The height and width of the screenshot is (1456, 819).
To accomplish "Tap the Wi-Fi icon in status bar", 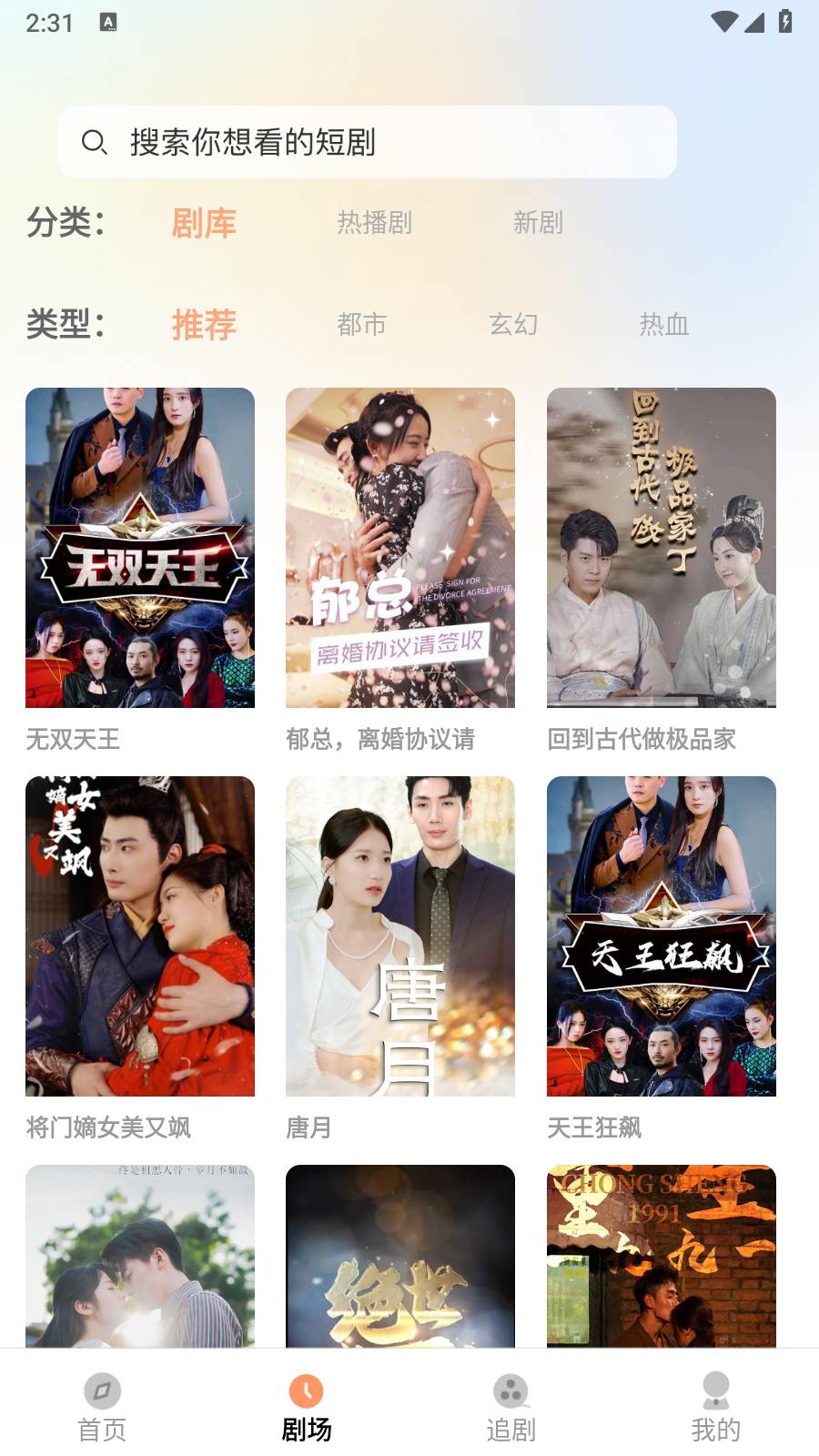I will point(723,23).
